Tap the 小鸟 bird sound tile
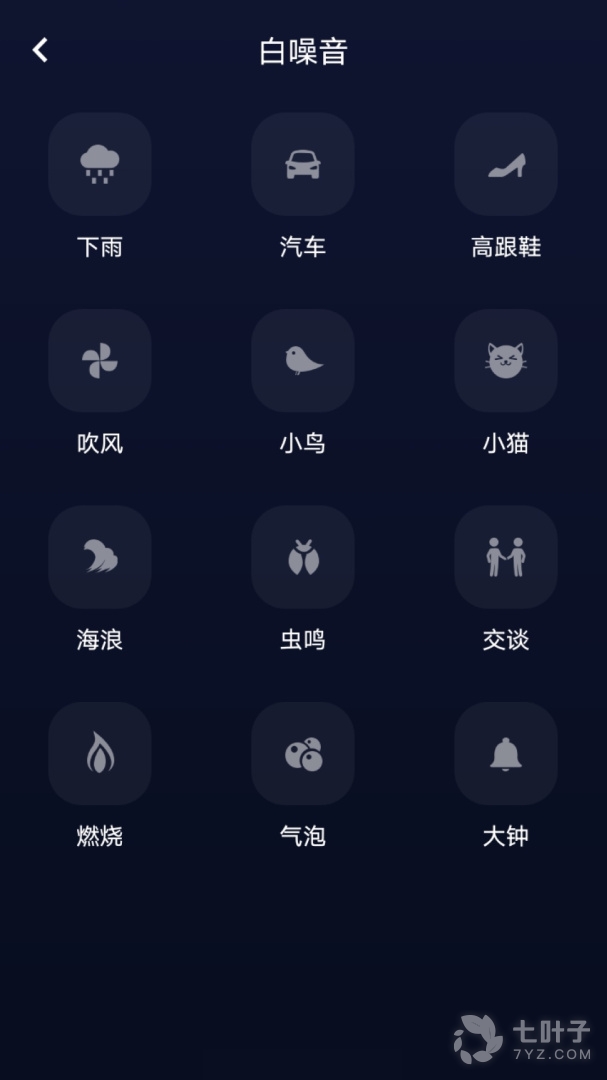The image size is (607, 1080). click(303, 361)
